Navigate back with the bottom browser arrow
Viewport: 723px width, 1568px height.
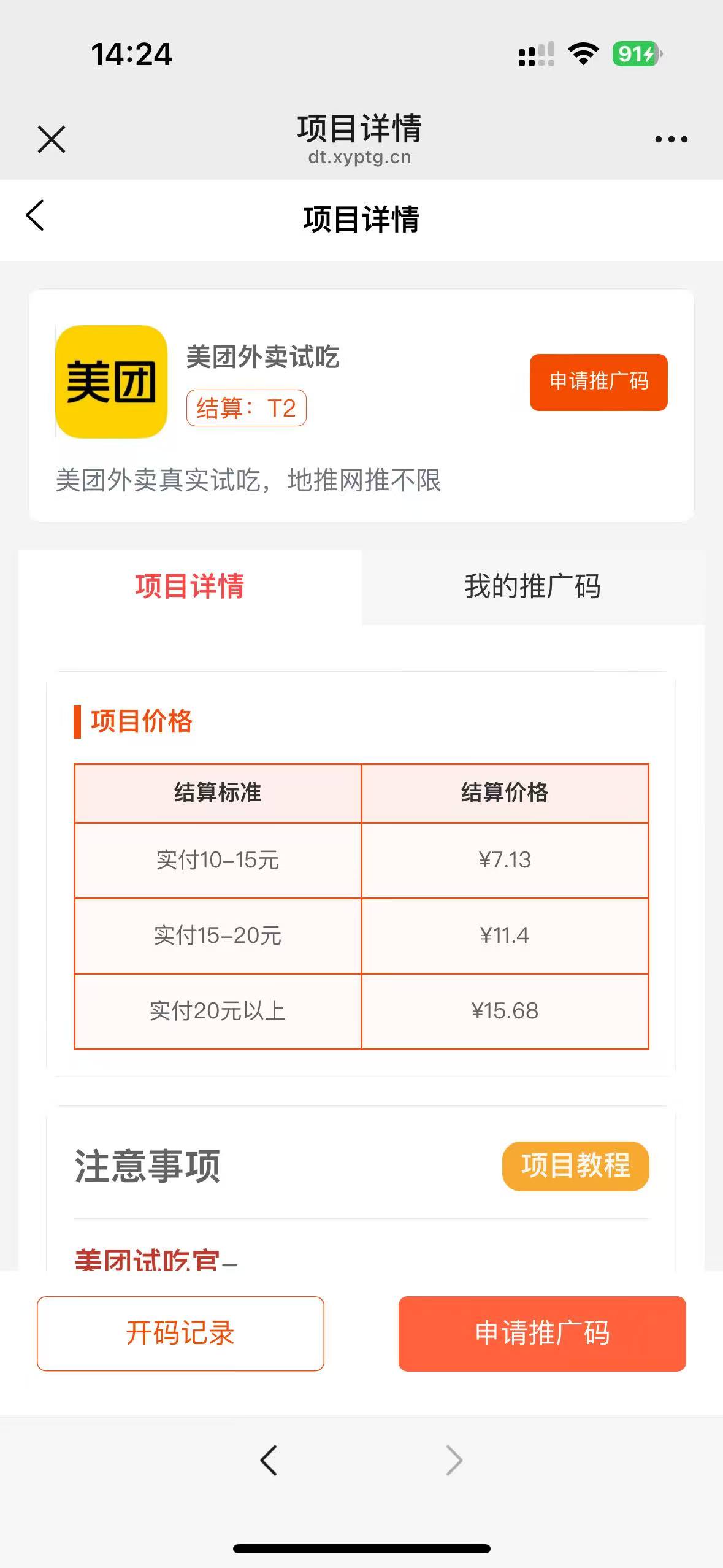269,1460
